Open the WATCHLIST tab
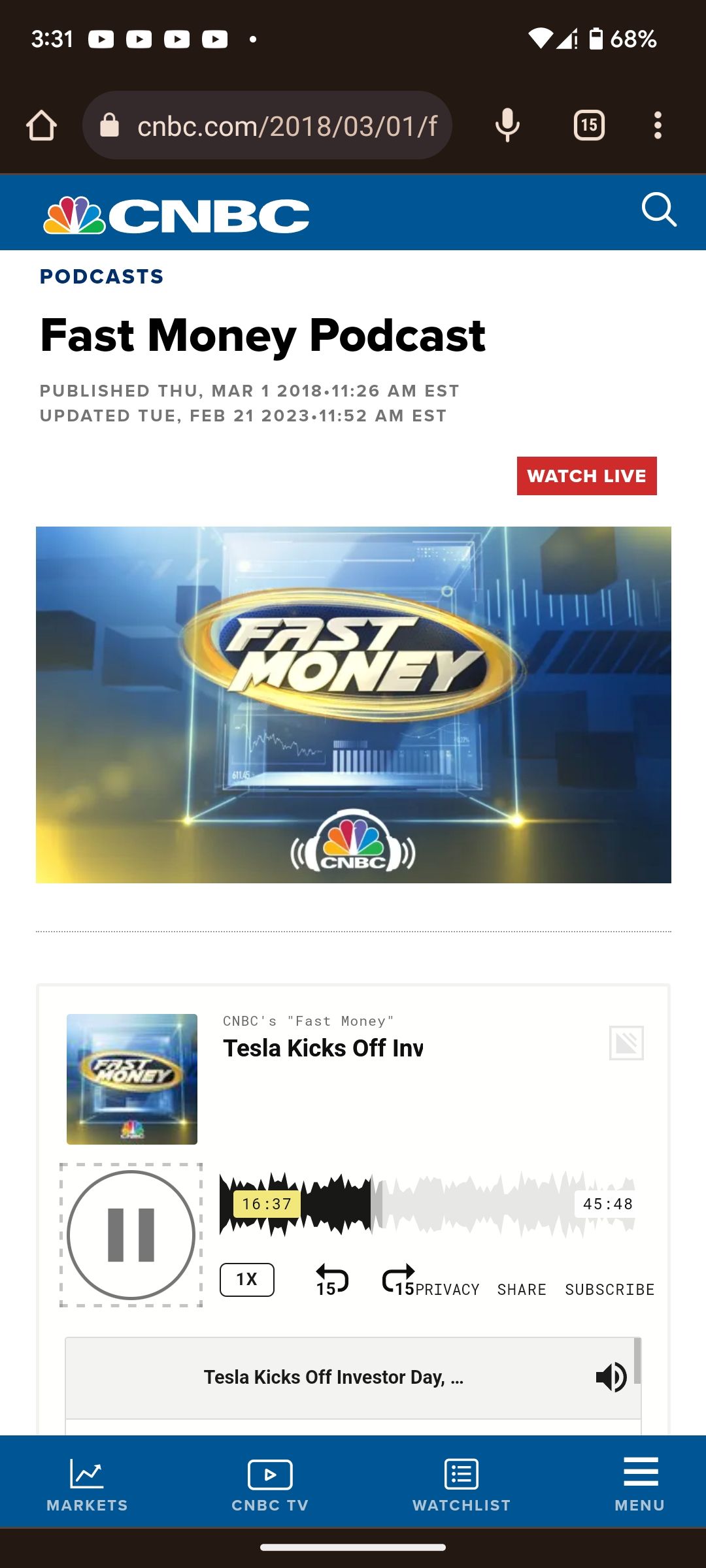The image size is (706, 1568). click(x=461, y=1484)
